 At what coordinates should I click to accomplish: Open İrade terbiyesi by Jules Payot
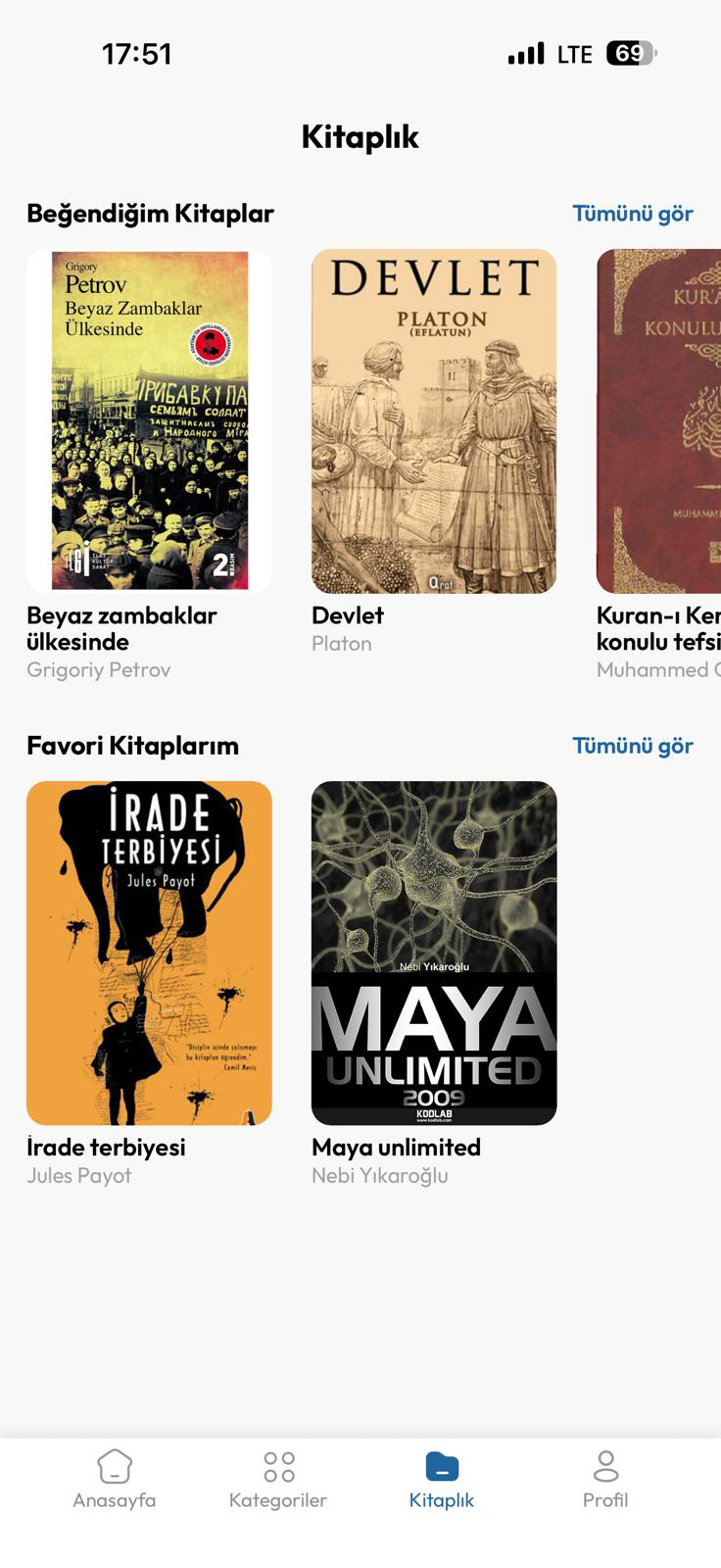click(x=149, y=953)
